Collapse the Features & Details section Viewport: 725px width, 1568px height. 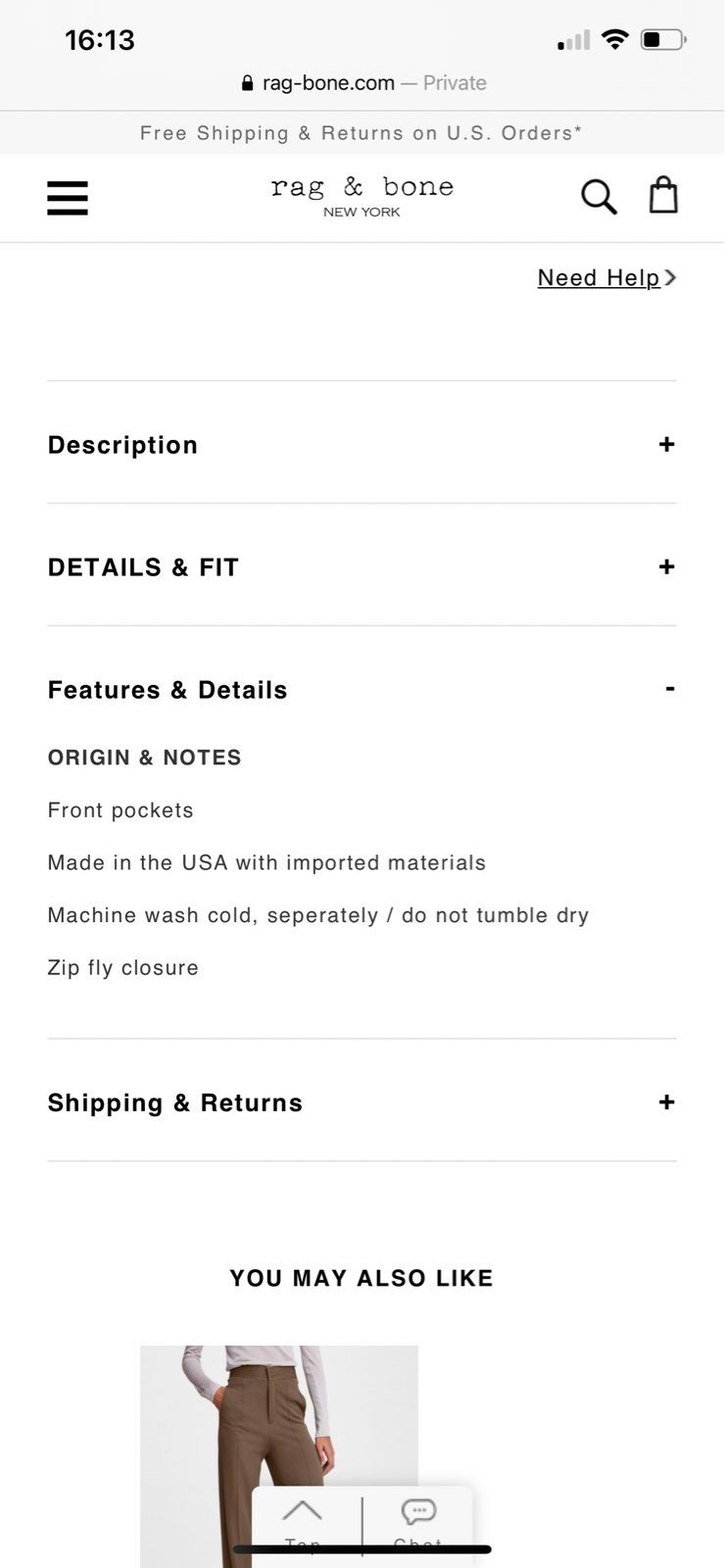click(x=362, y=689)
